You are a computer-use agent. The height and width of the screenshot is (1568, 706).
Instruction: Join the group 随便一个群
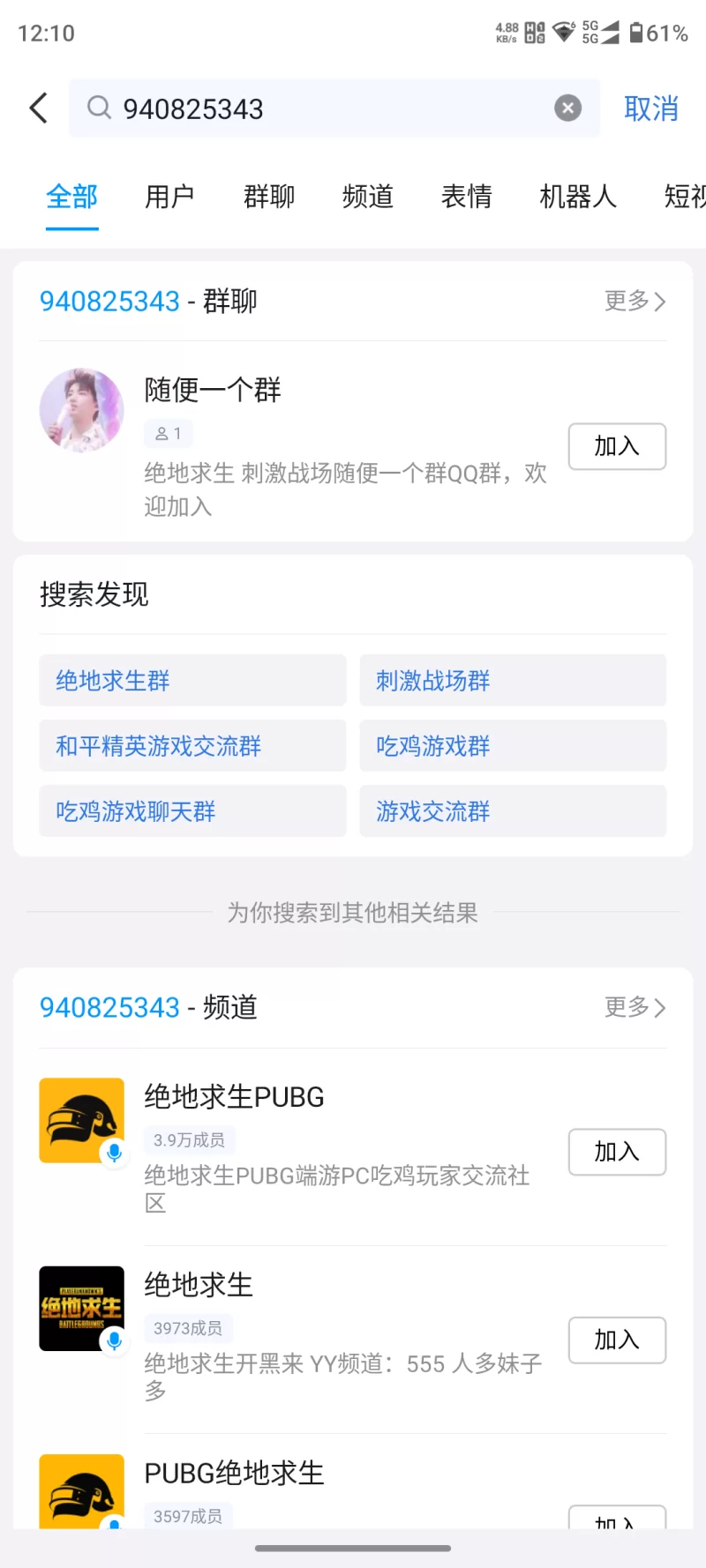(x=617, y=446)
